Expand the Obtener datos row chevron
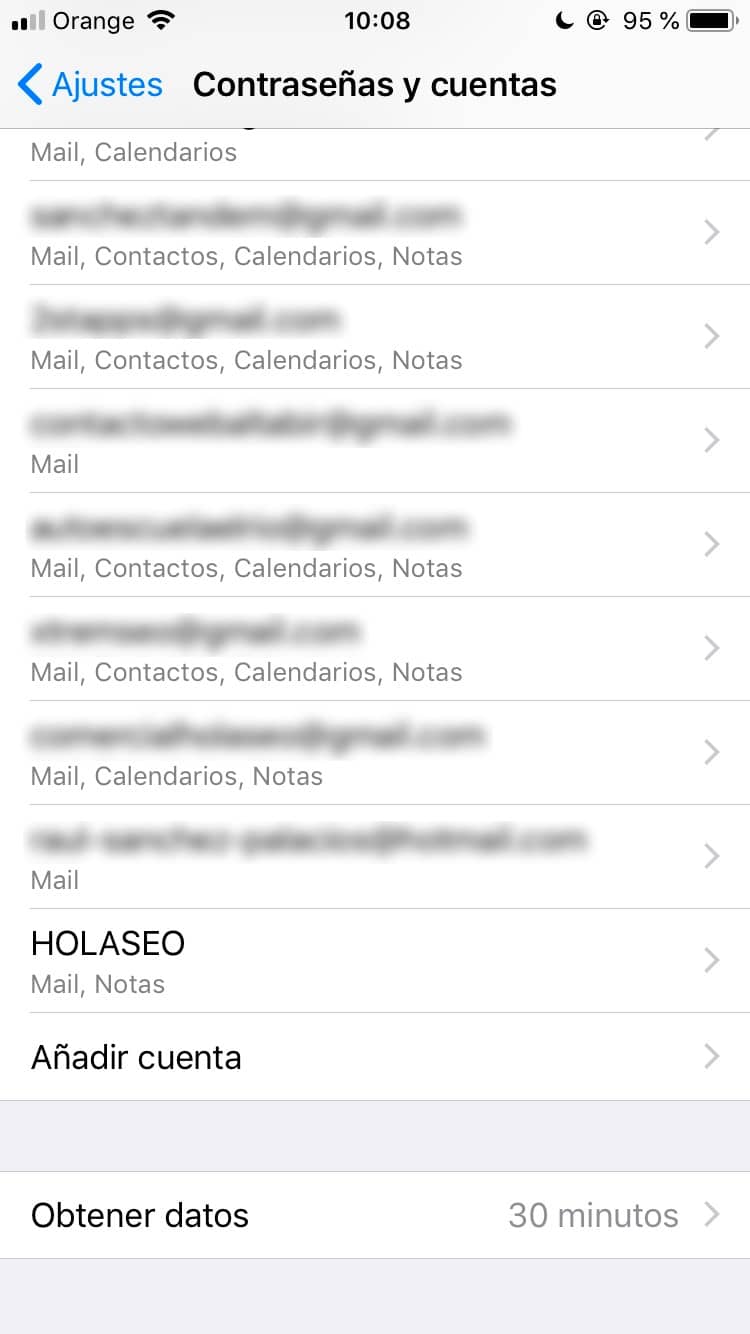This screenshot has height=1334, width=750. coord(712,1215)
